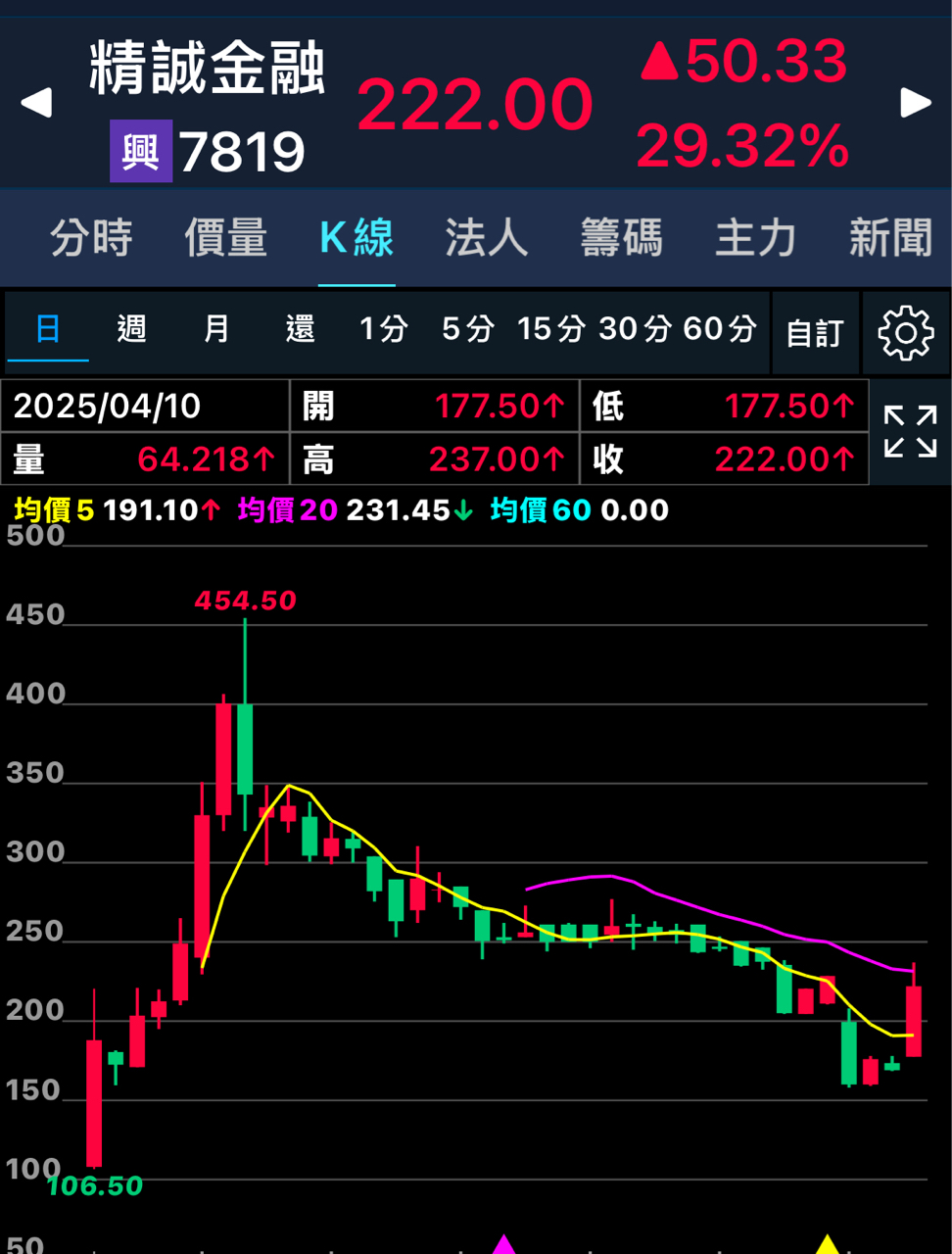Select the K線 tab
This screenshot has width=952, height=1254.
coord(357,238)
